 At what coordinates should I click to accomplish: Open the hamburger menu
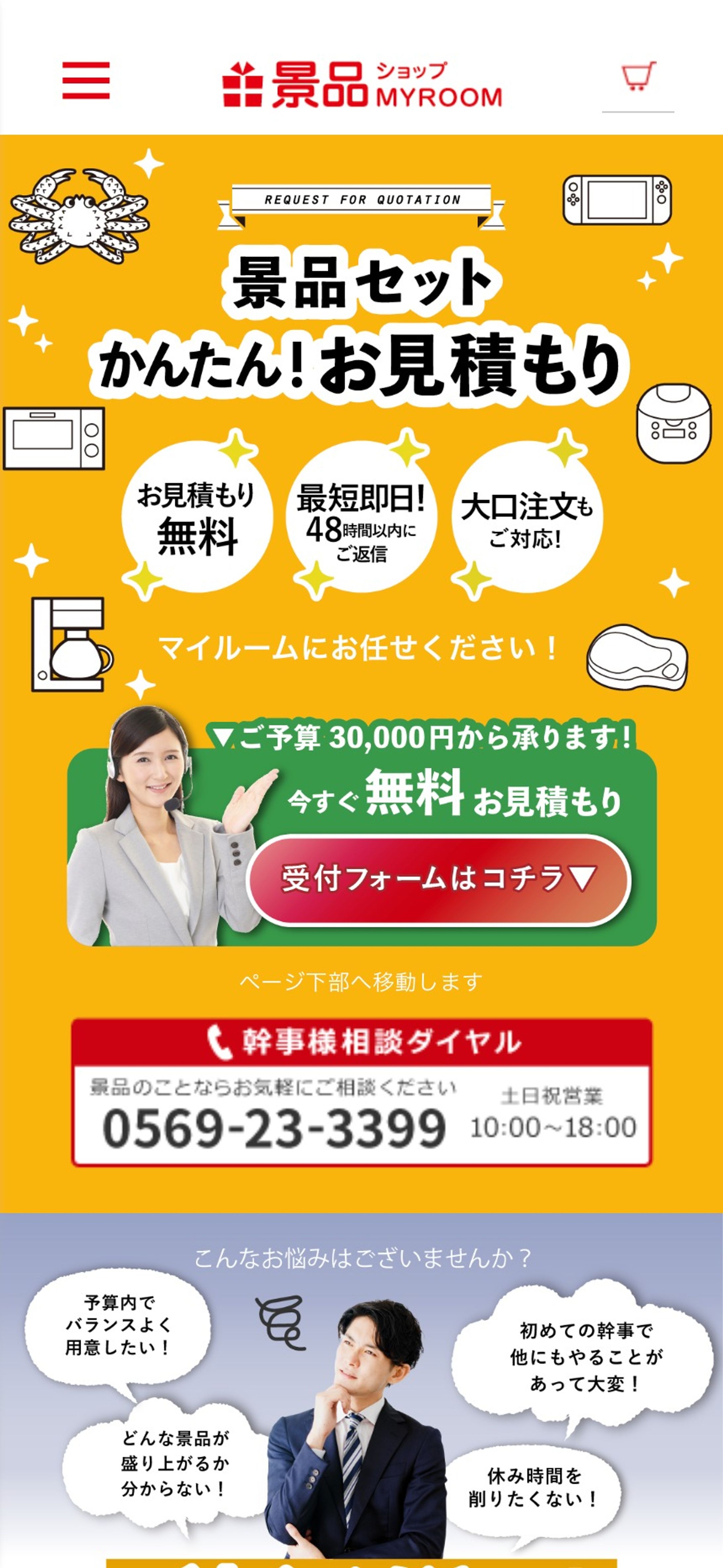pos(86,80)
